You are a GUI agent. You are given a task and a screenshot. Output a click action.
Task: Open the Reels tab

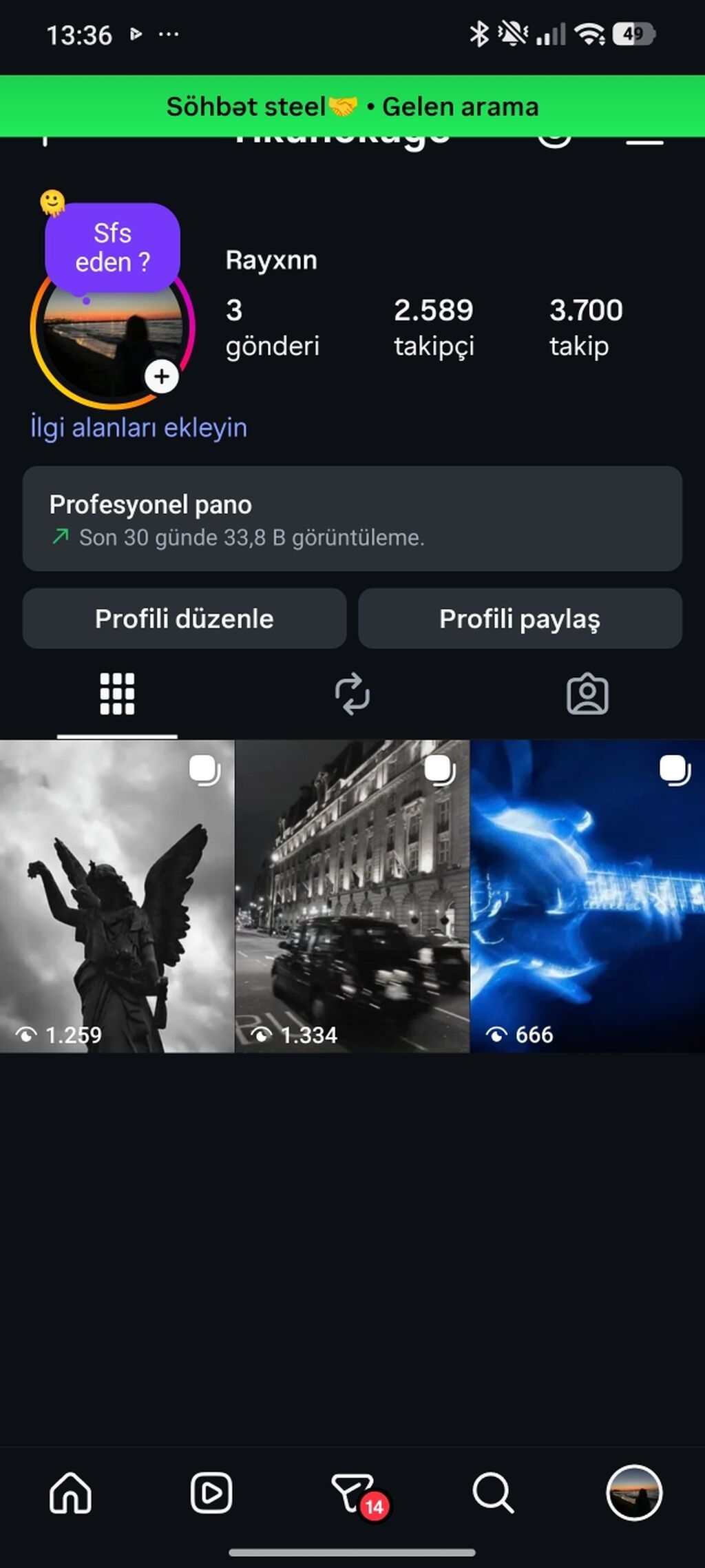pyautogui.click(x=211, y=1493)
